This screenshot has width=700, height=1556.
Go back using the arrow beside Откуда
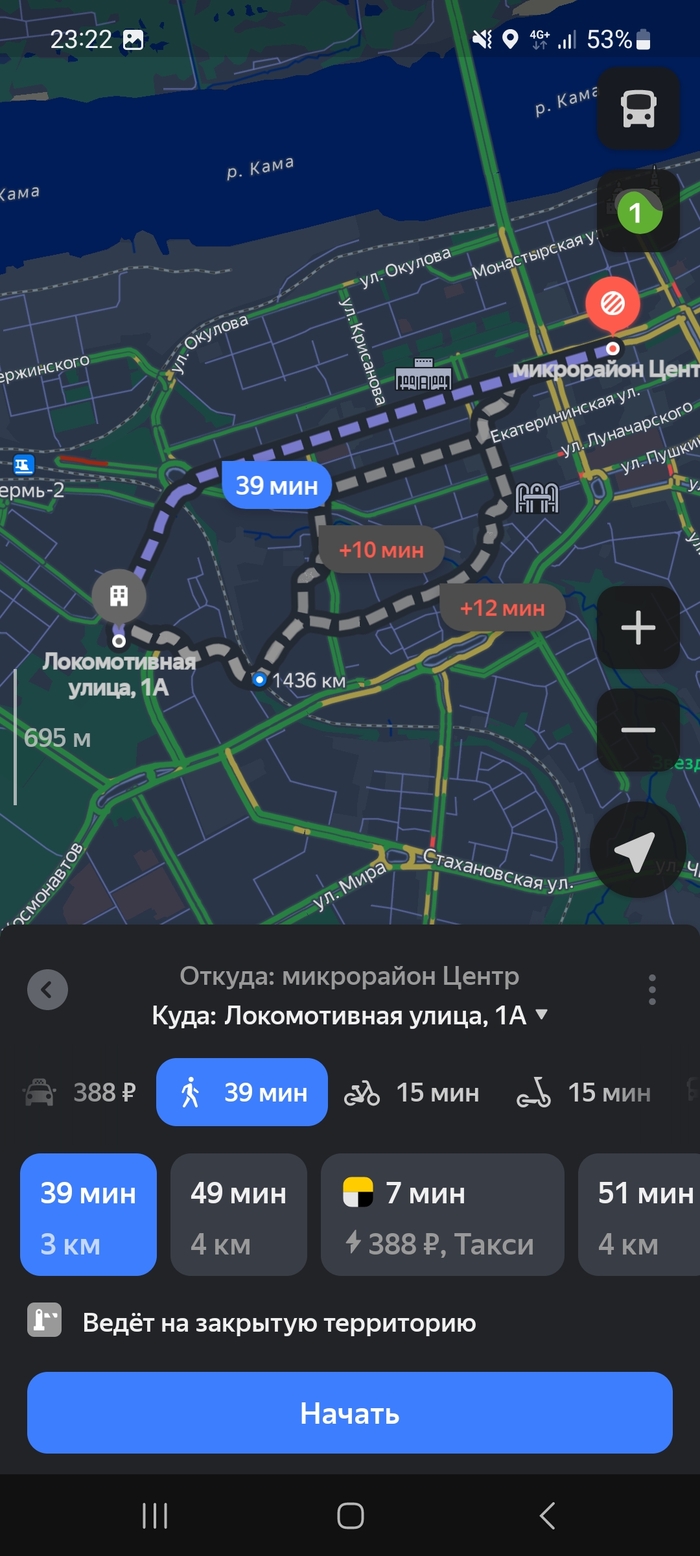[x=47, y=989]
